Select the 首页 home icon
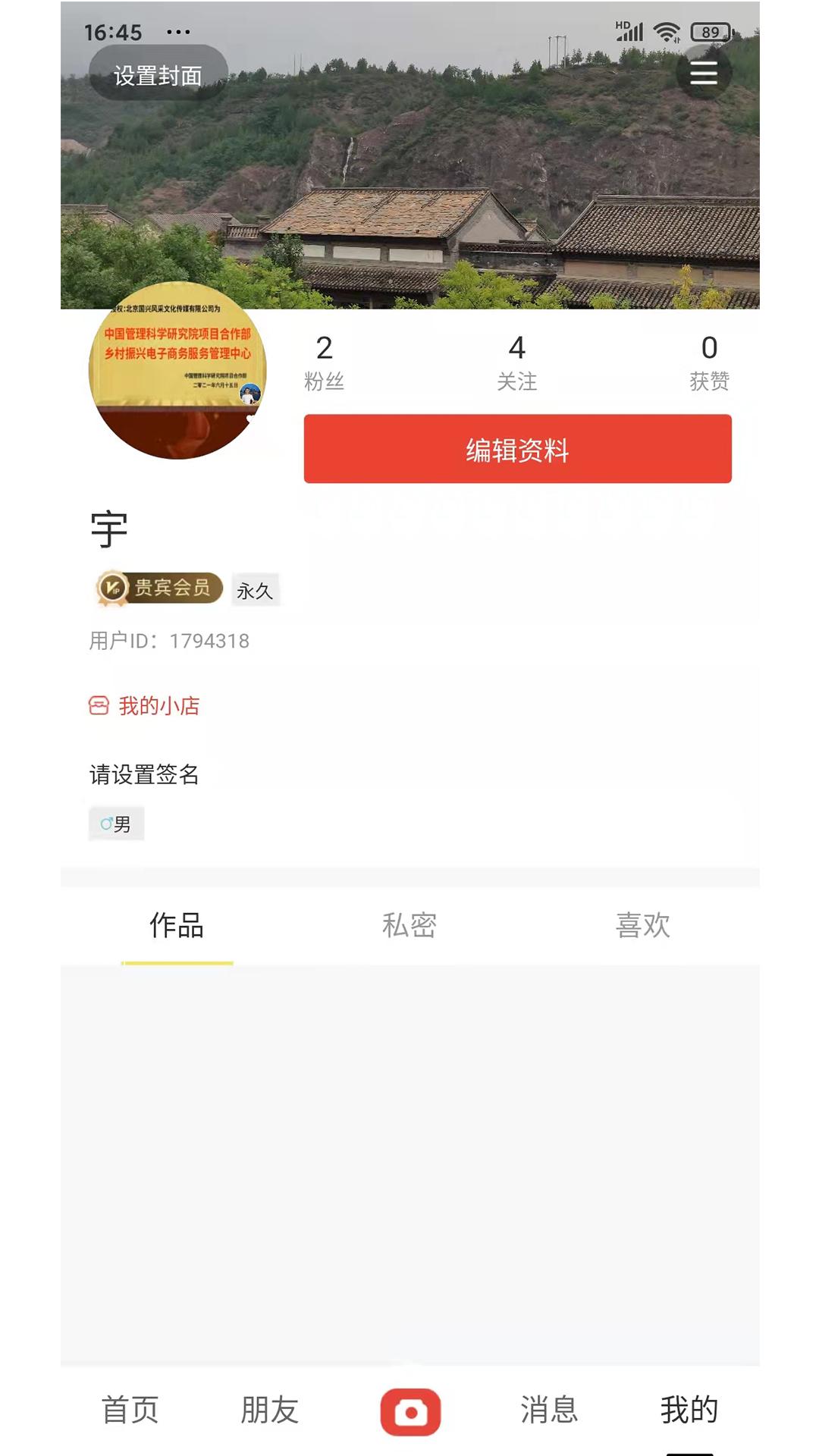 130,1409
